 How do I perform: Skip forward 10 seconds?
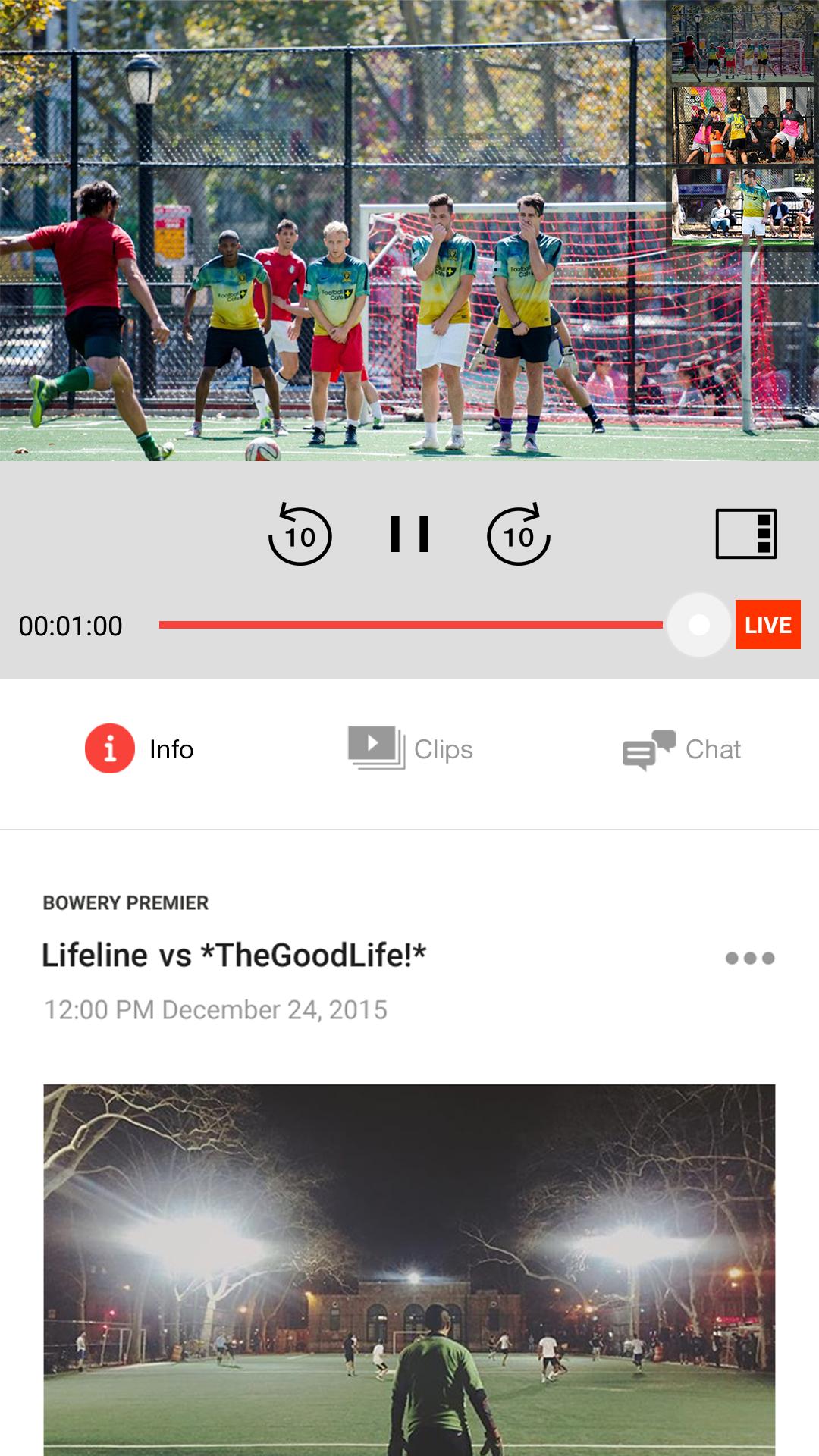tap(519, 535)
